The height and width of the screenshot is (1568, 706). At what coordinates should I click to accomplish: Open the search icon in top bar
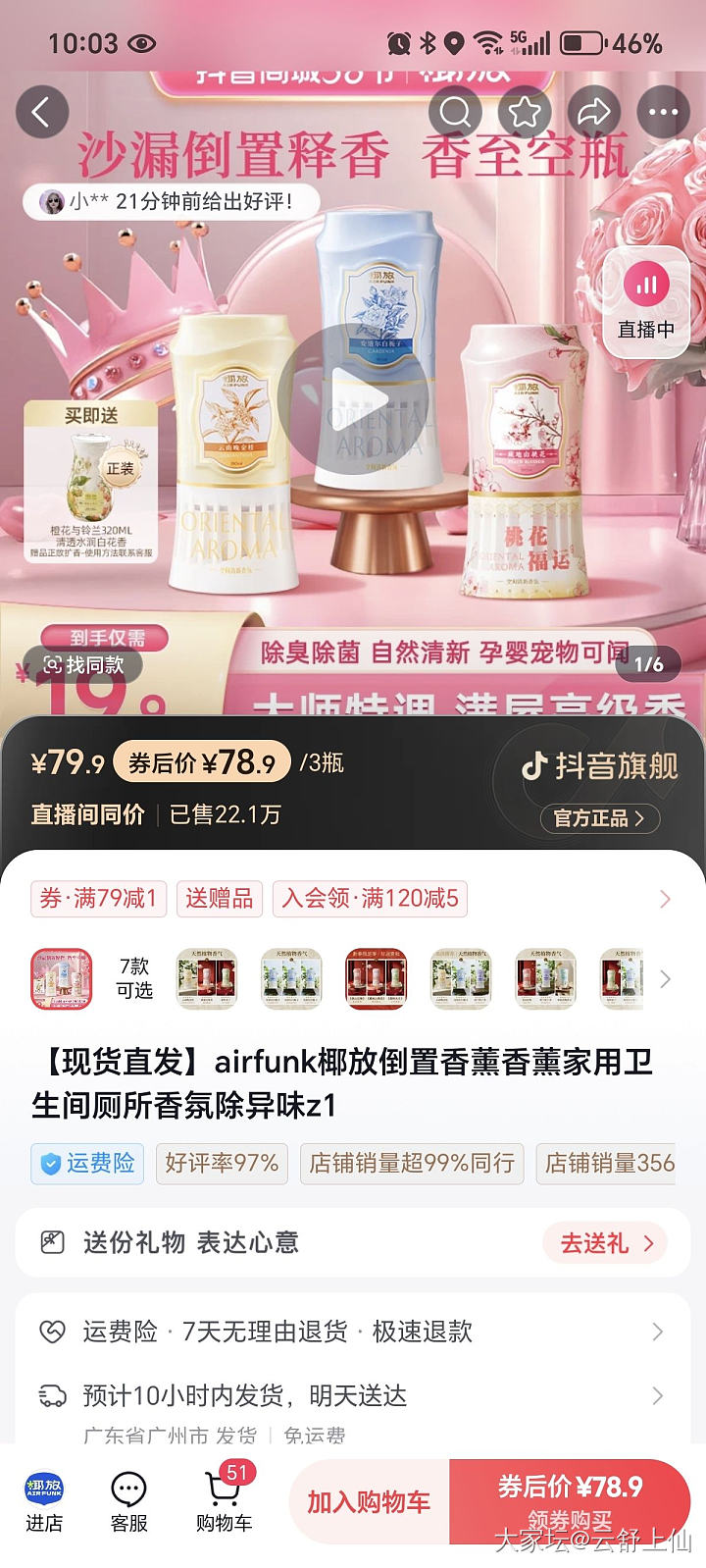pyautogui.click(x=455, y=112)
